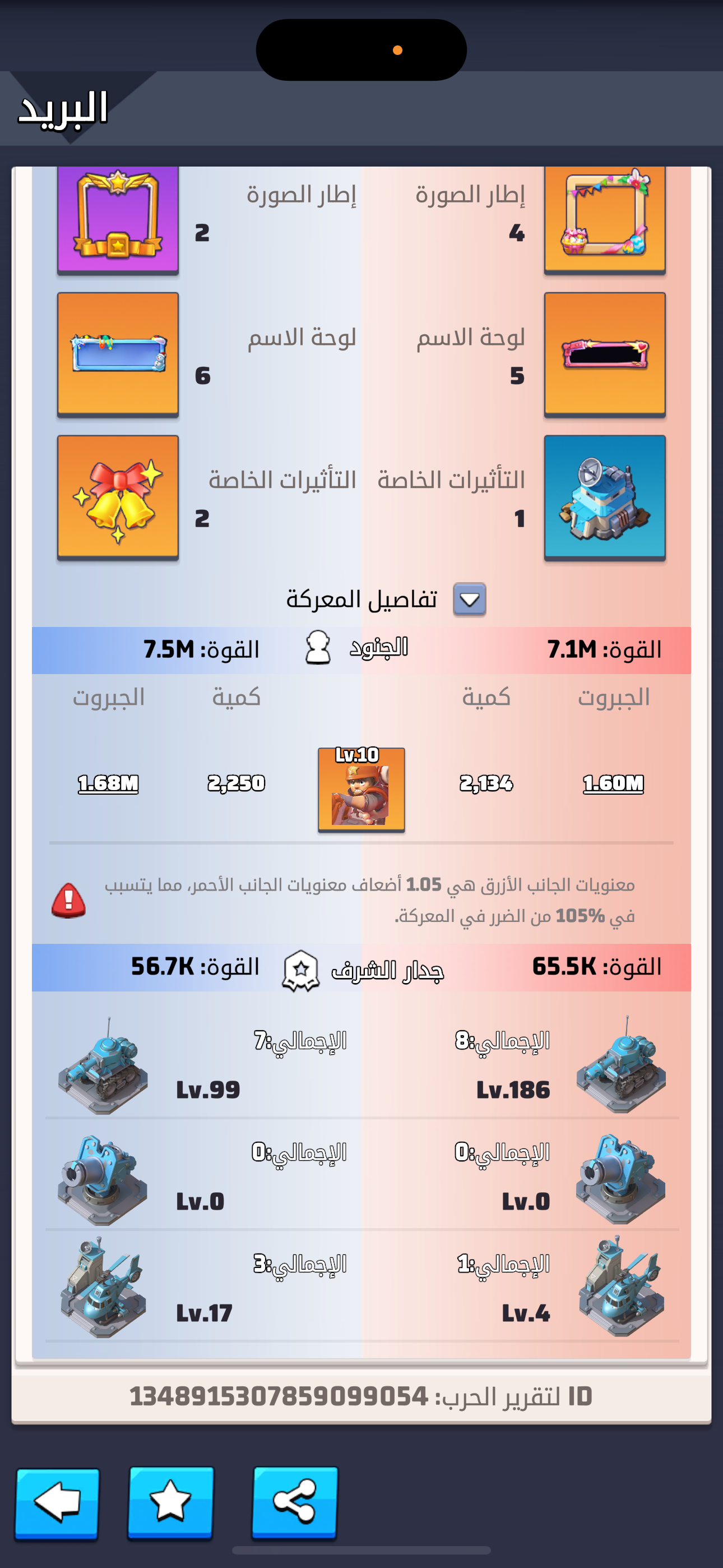Image resolution: width=723 pixels, height=1568 pixels.
Task: View the red side's 1.60M might details
Action: [x=613, y=783]
